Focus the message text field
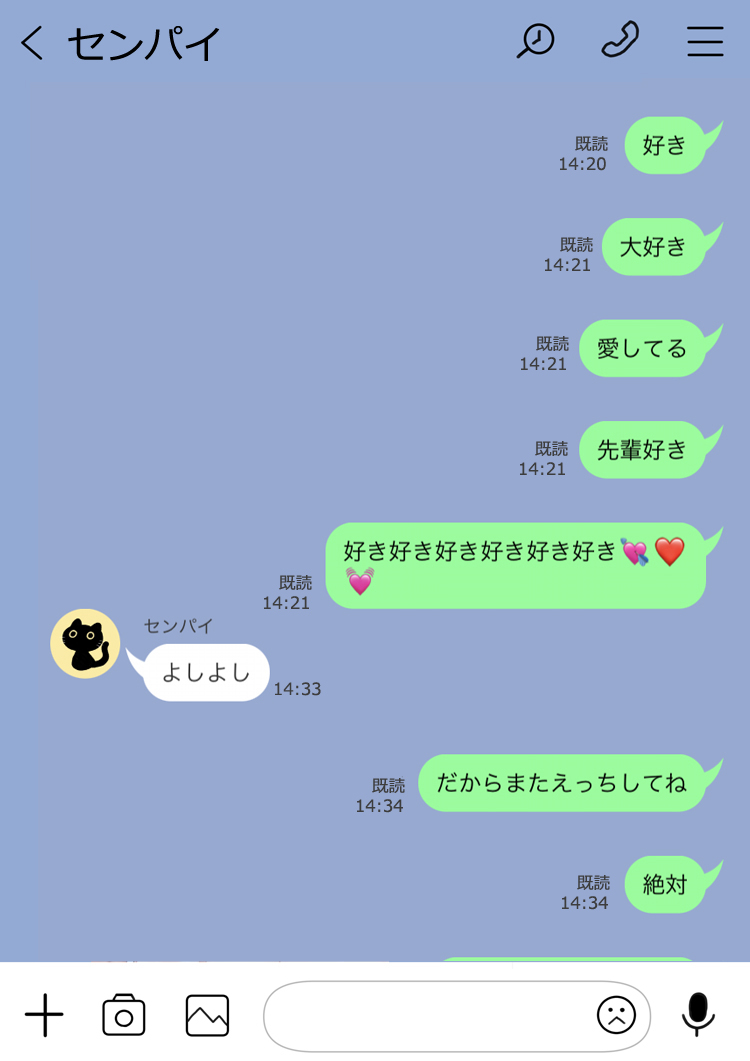Screen dimensions: 750x1061 point(425,1015)
